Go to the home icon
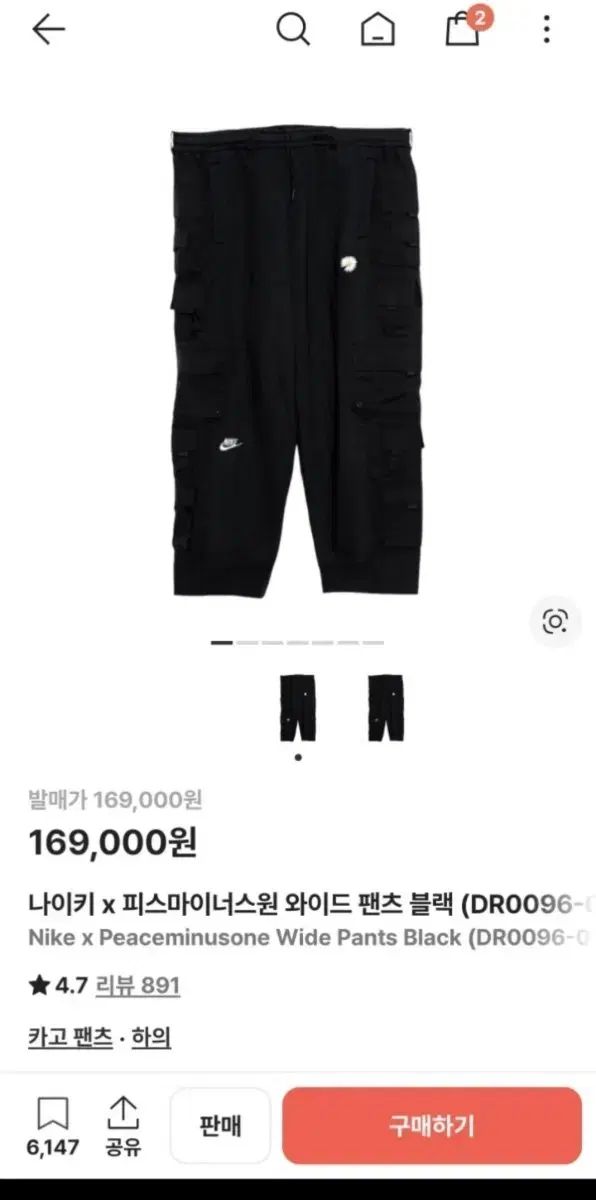 (376, 30)
